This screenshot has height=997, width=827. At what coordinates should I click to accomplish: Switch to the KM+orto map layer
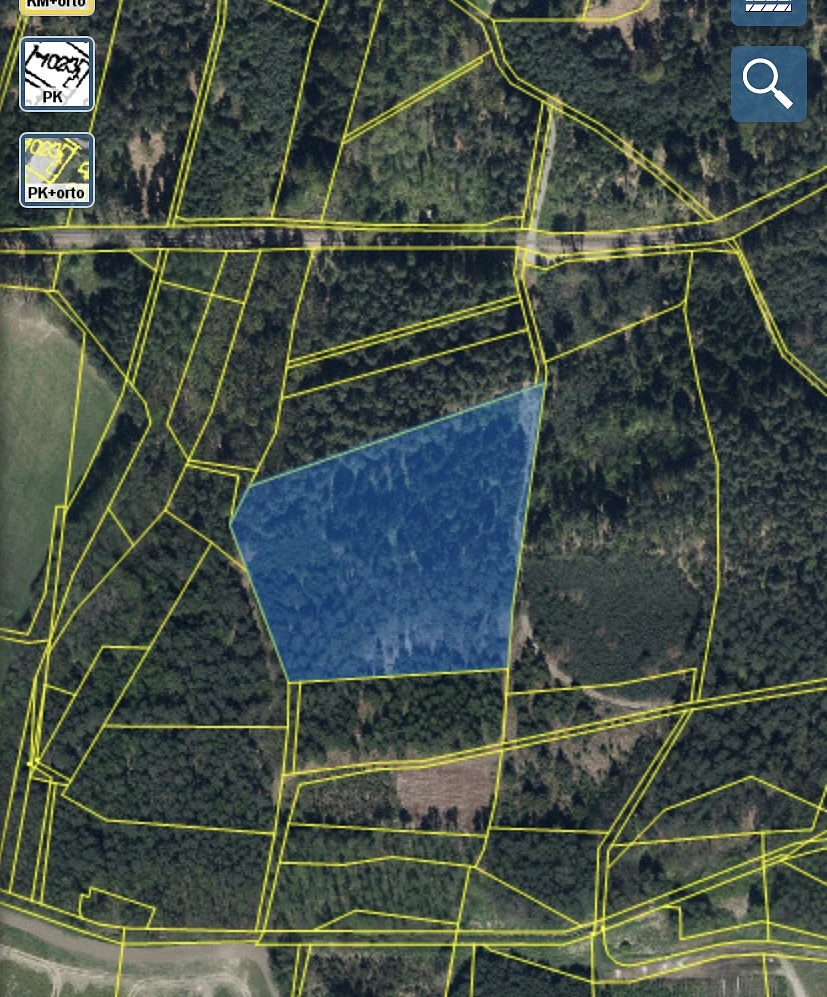point(57,5)
